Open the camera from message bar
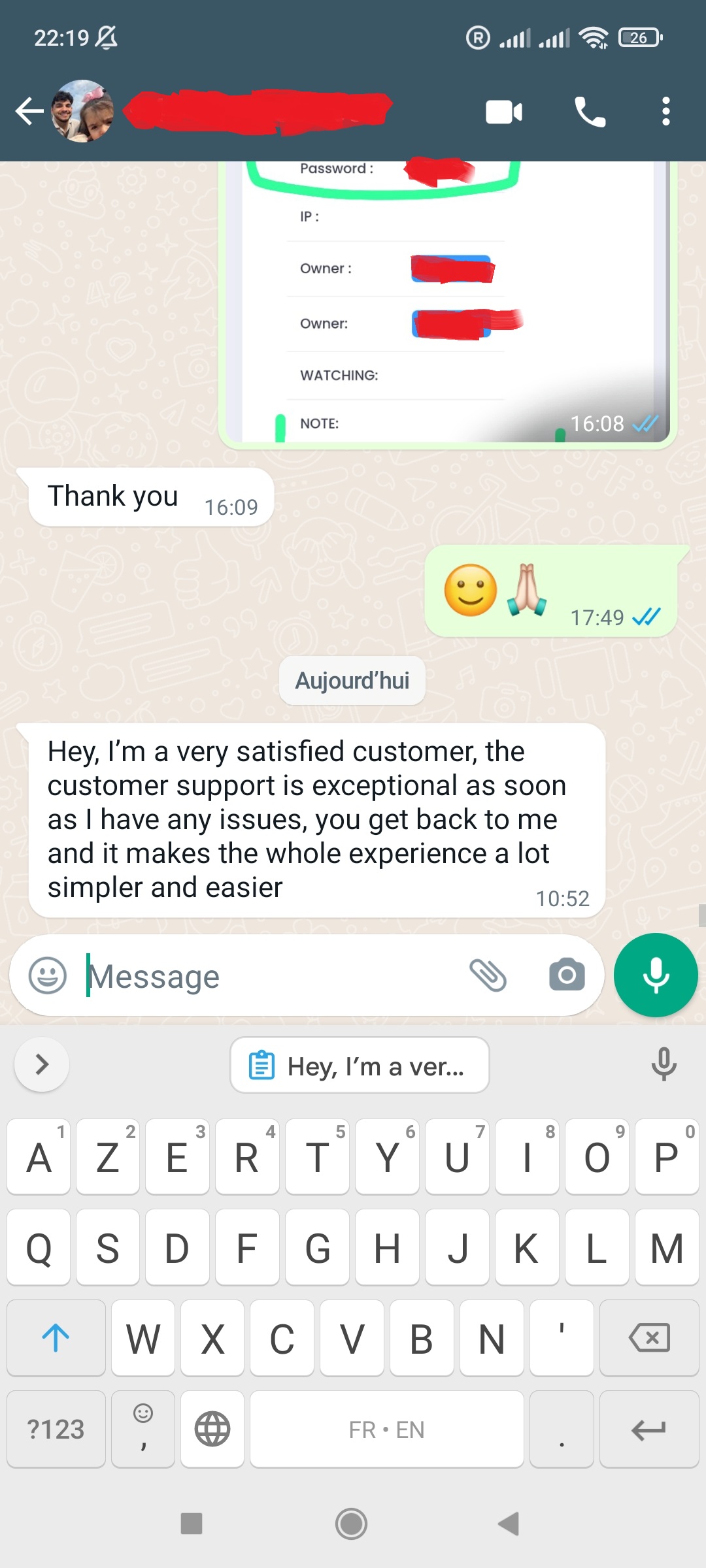The width and height of the screenshot is (706, 1568). pos(567,975)
